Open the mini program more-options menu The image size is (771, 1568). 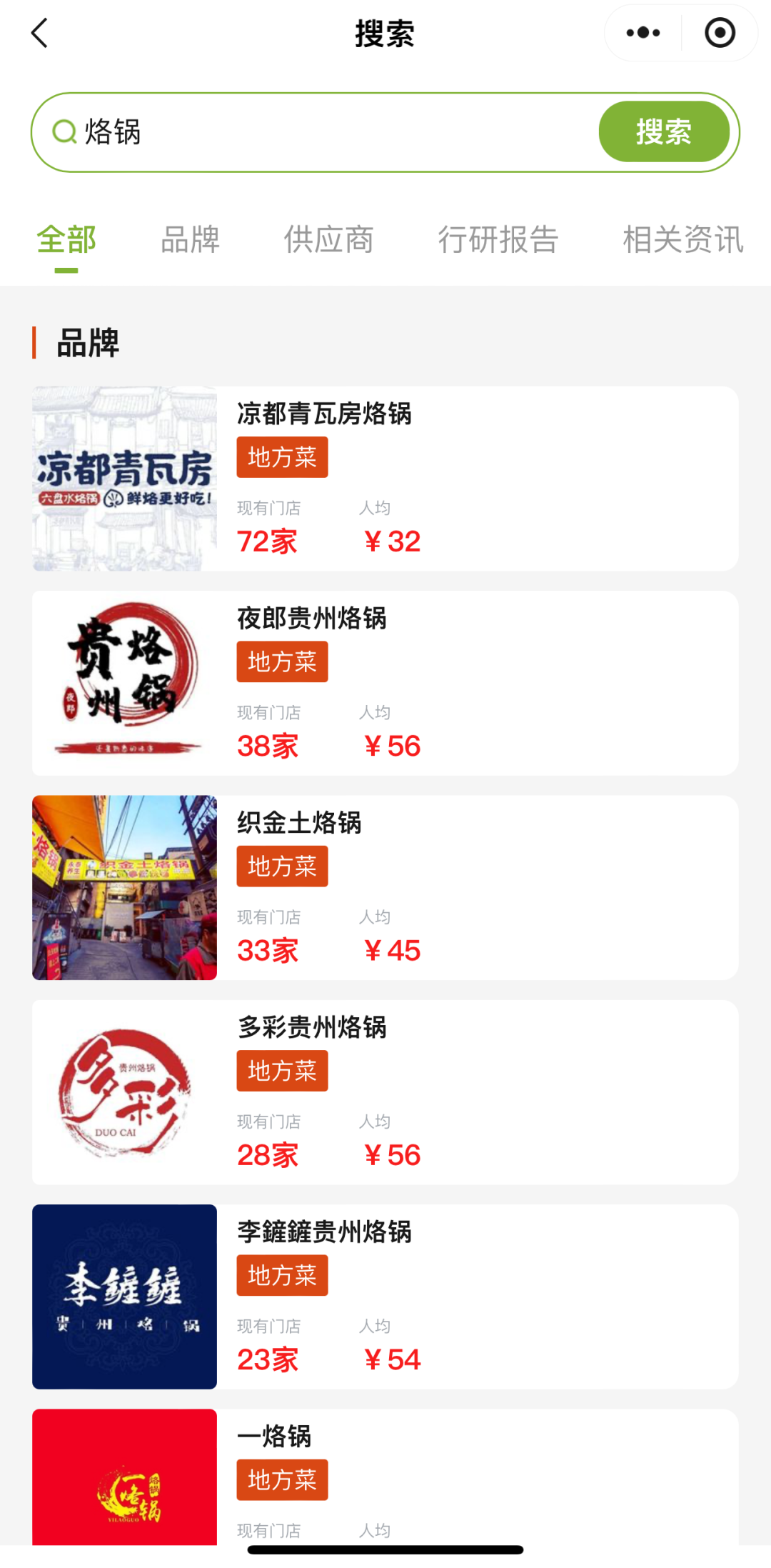(643, 33)
